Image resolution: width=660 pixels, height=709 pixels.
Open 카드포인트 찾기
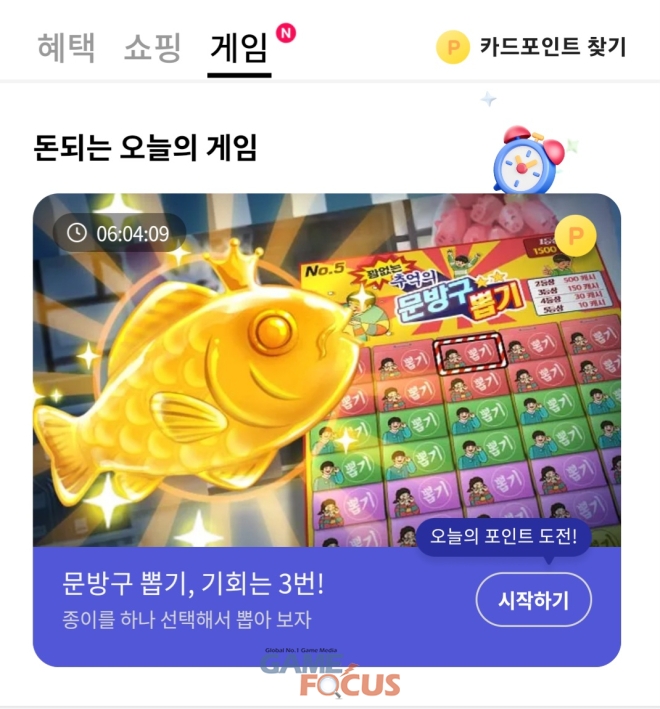coord(532,47)
